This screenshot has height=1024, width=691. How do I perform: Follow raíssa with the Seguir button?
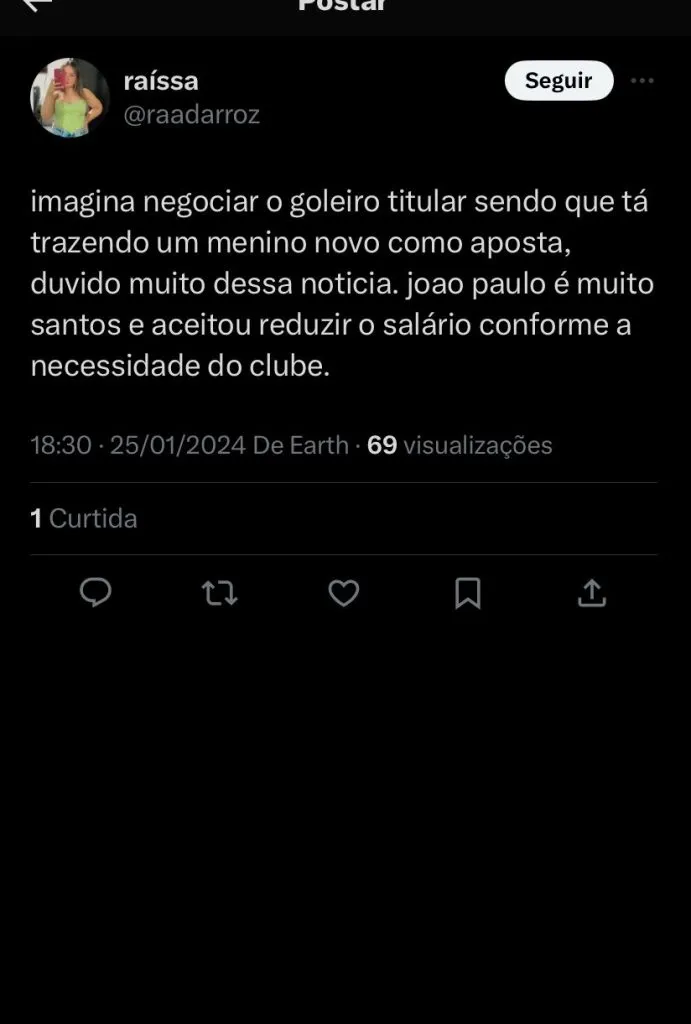pyautogui.click(x=558, y=81)
